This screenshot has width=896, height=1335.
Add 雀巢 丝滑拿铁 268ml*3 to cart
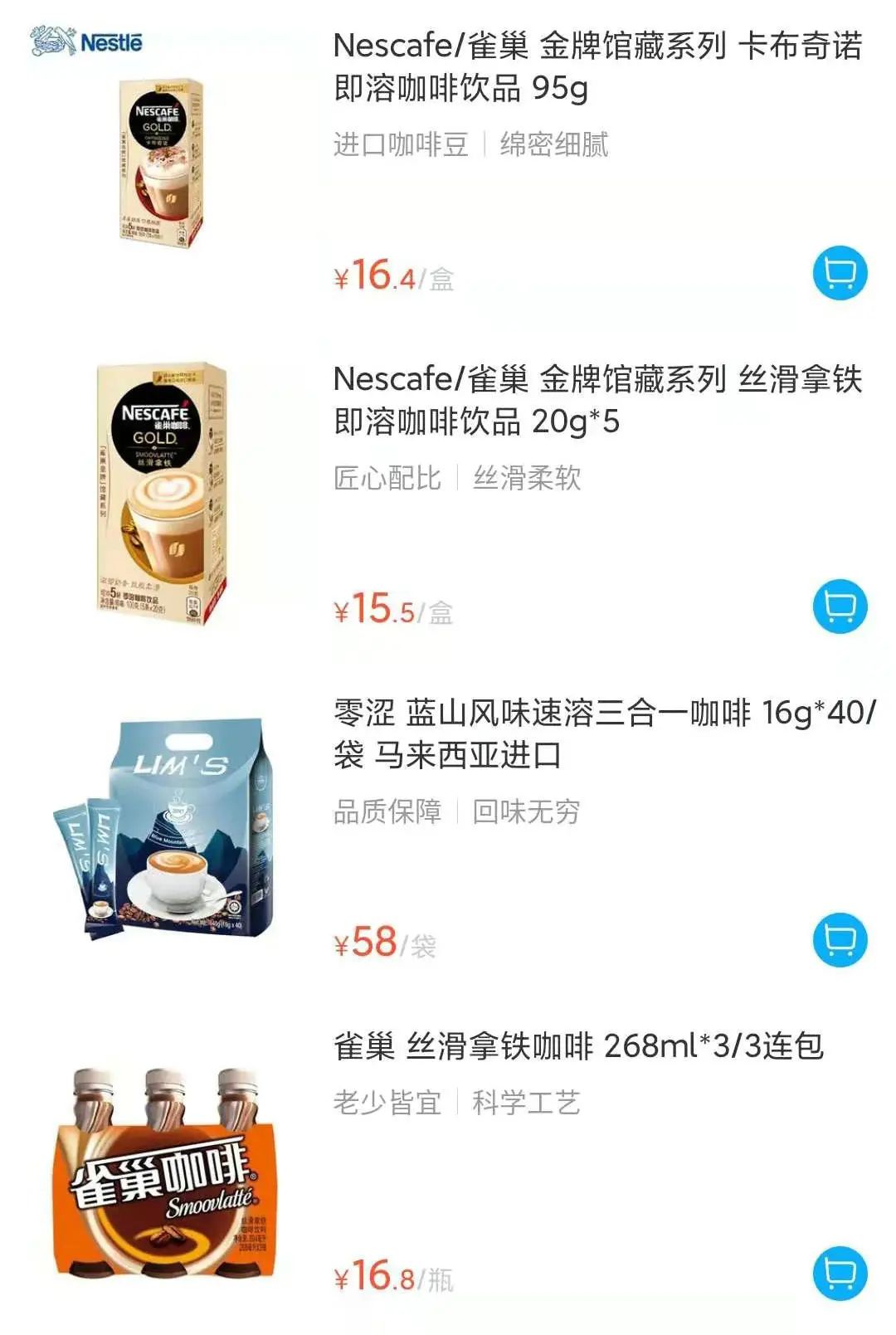click(840, 1274)
